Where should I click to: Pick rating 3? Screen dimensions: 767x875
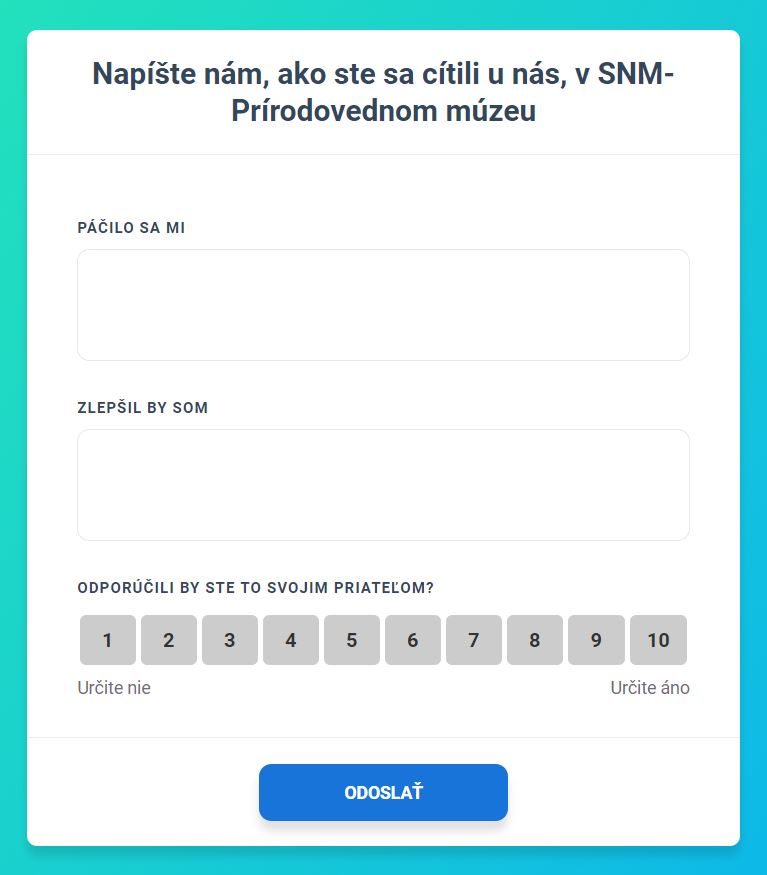[230, 640]
